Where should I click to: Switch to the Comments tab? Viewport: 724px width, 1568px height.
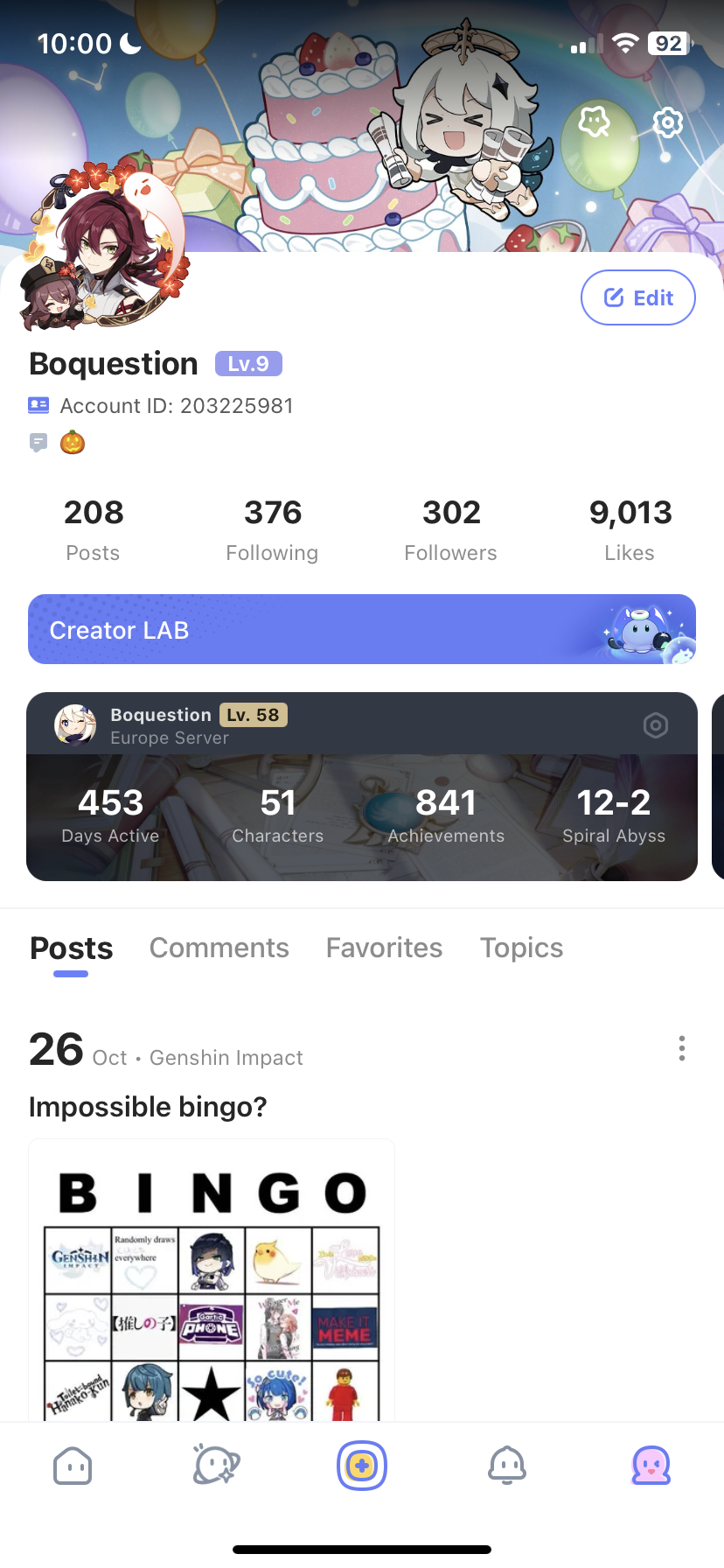[x=219, y=948]
